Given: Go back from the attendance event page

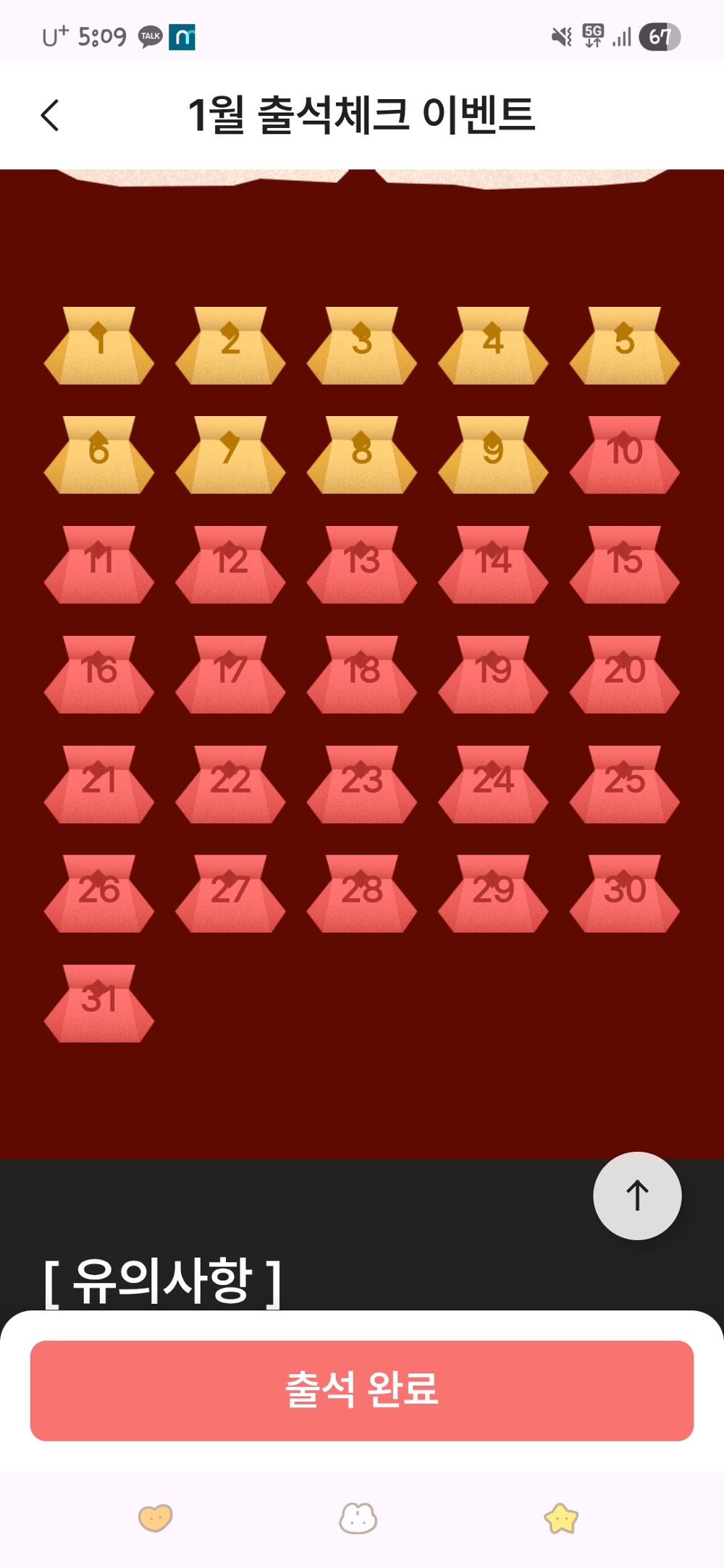Looking at the screenshot, I should pos(50,116).
